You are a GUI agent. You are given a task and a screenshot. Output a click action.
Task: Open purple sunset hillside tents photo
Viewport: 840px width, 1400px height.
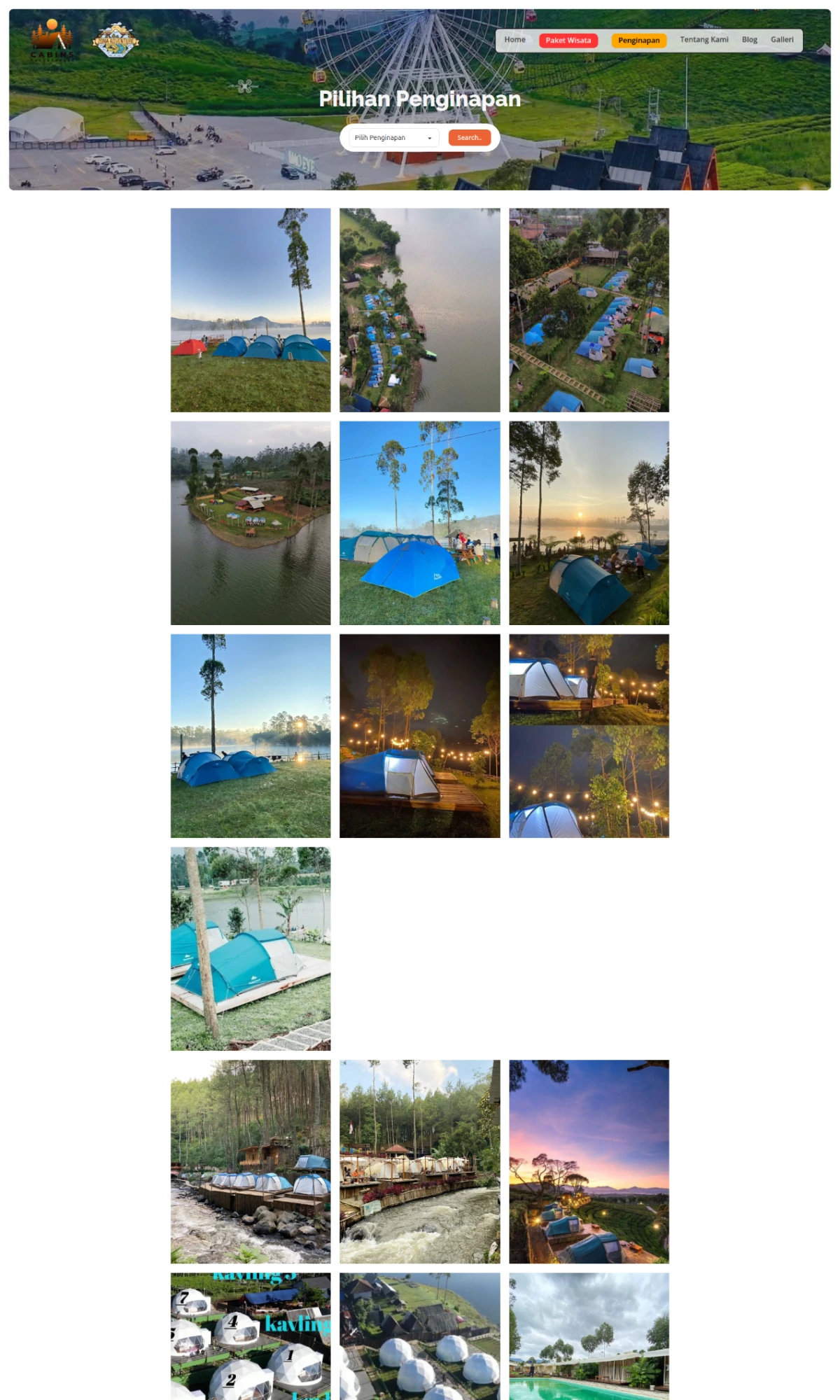(x=589, y=1161)
